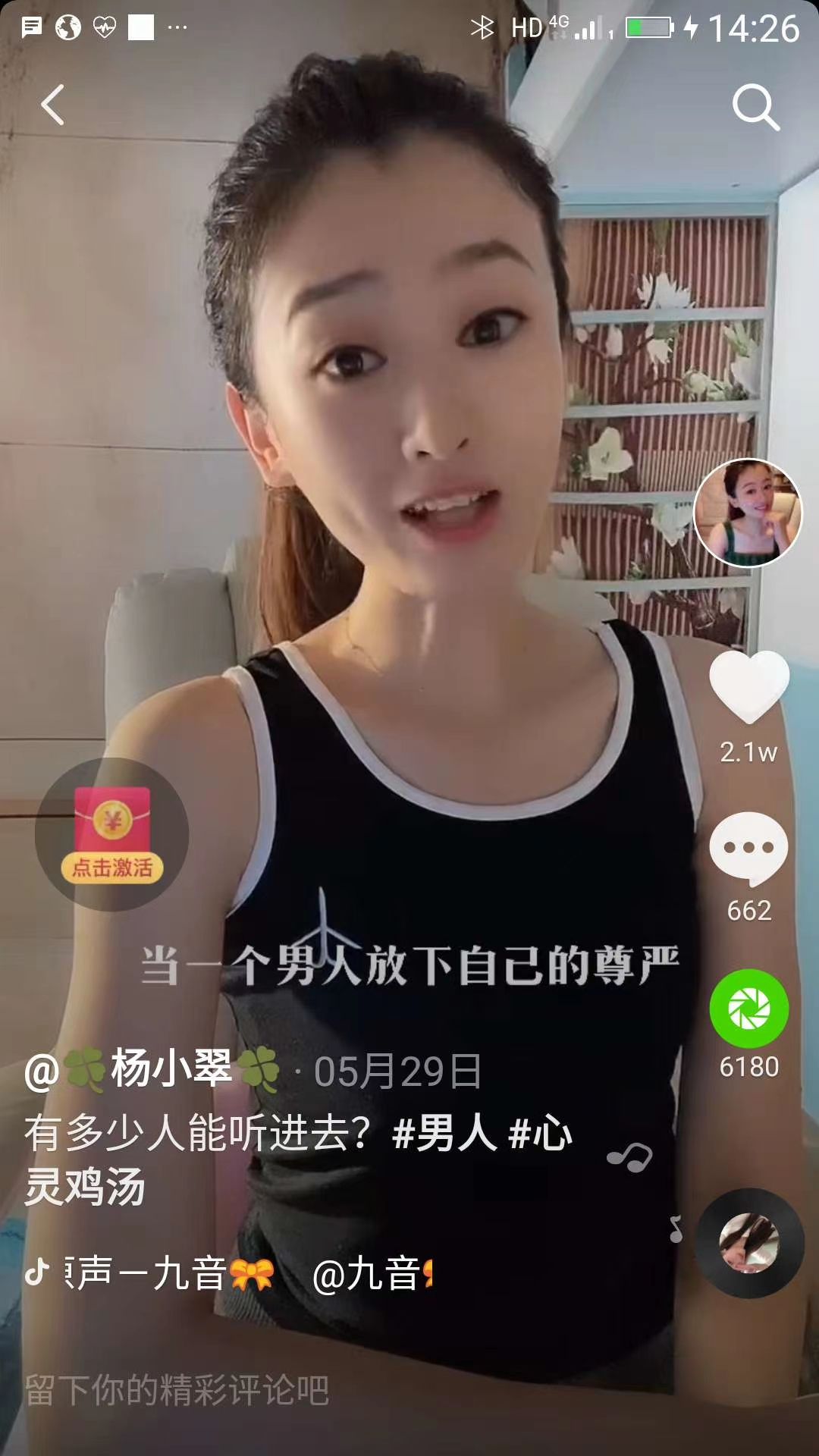The height and width of the screenshot is (1456, 819).
Task: Activate the red envelope 点击激活 reward
Action: coord(112,834)
